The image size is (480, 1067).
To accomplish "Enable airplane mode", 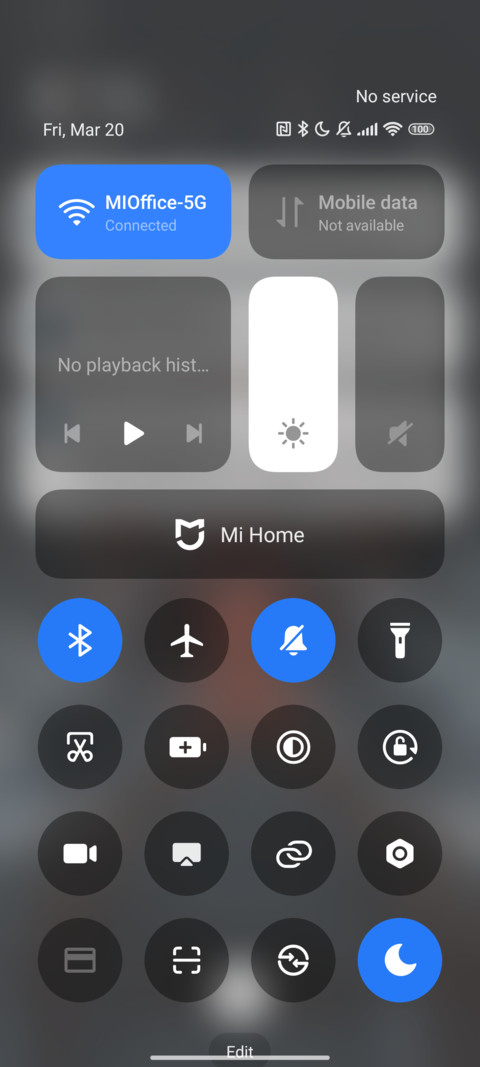I will pyautogui.click(x=187, y=640).
